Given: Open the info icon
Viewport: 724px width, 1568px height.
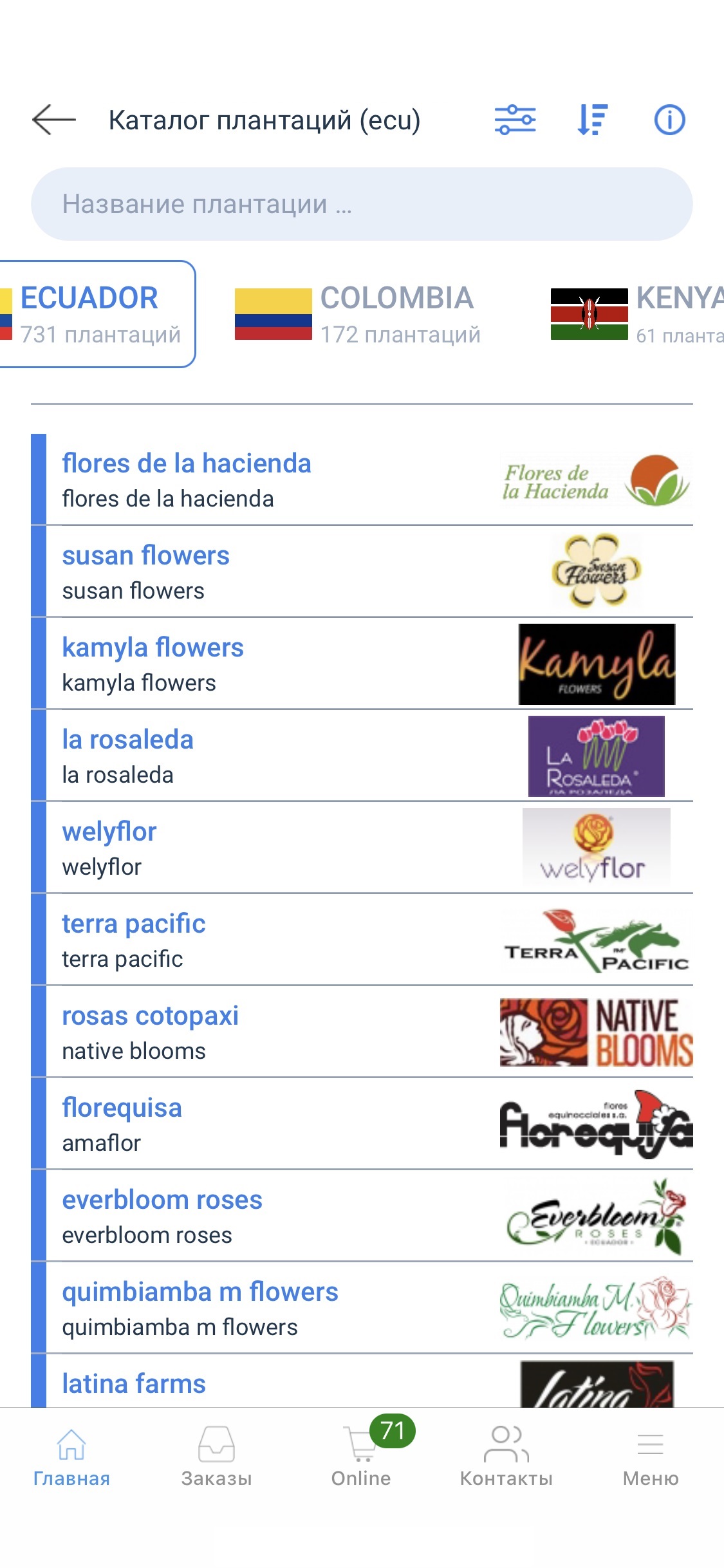Looking at the screenshot, I should coord(669,120).
